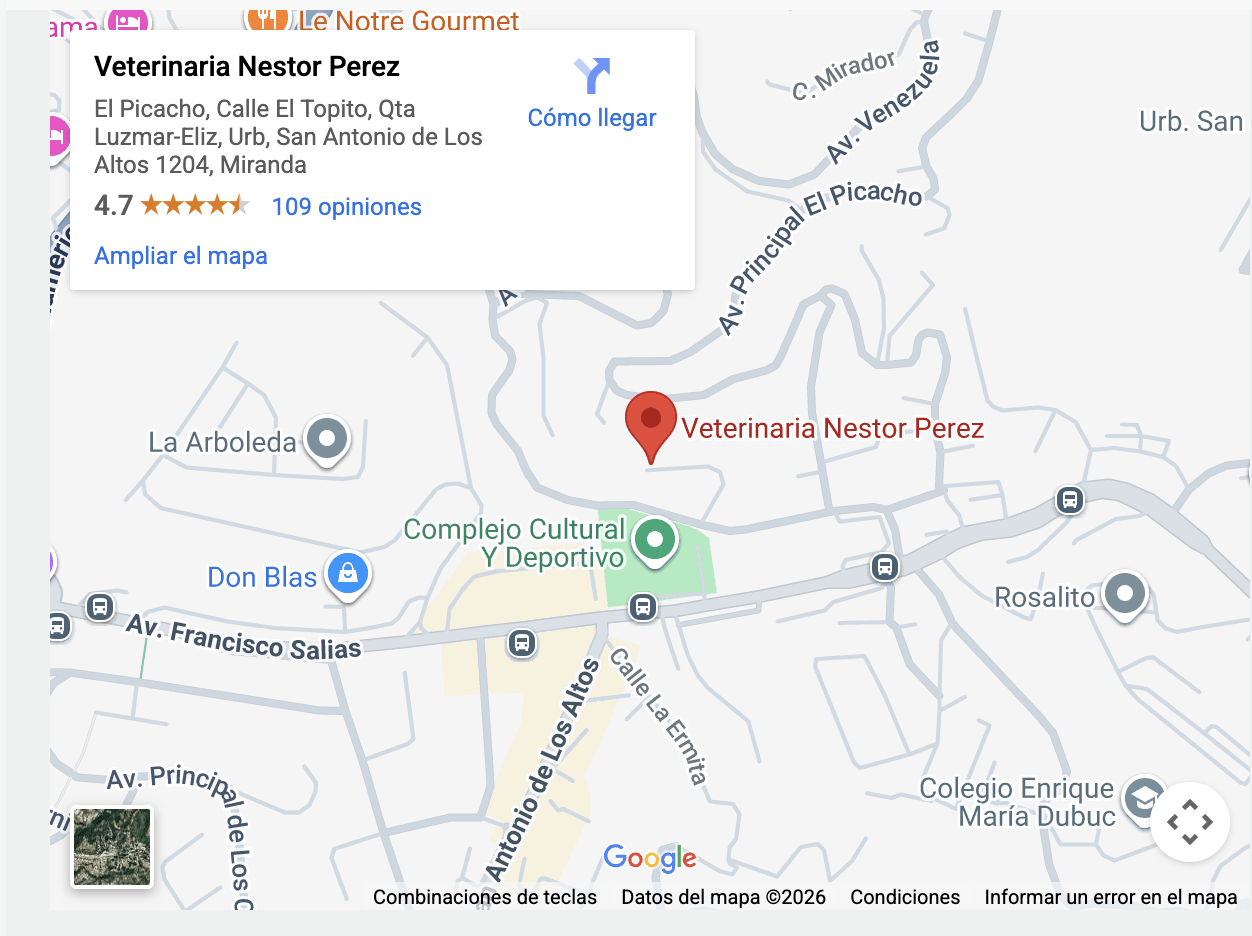Screen dimensions: 1252x936
Task: Open the 109 opiniones reviews link
Action: (x=346, y=207)
